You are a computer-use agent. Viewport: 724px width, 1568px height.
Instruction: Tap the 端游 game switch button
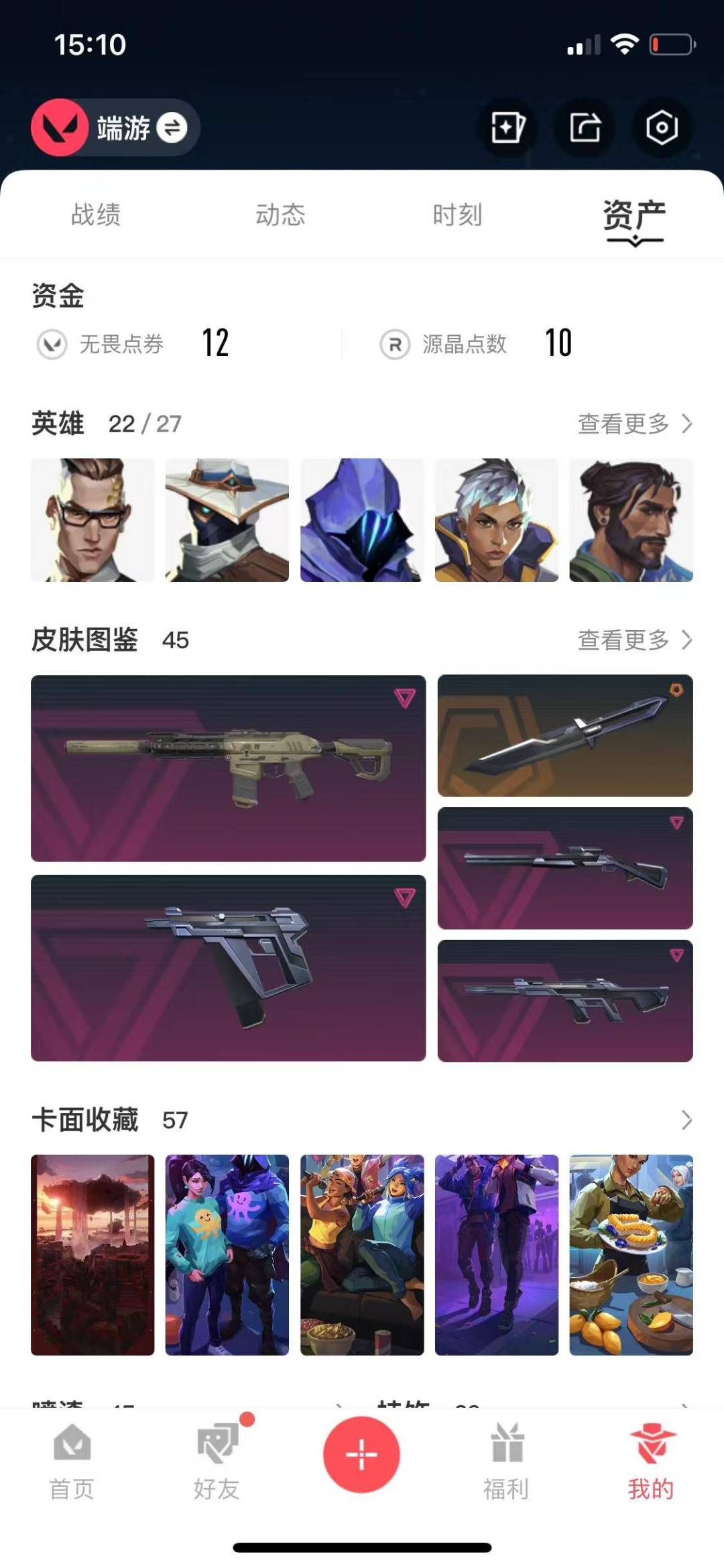[x=115, y=127]
